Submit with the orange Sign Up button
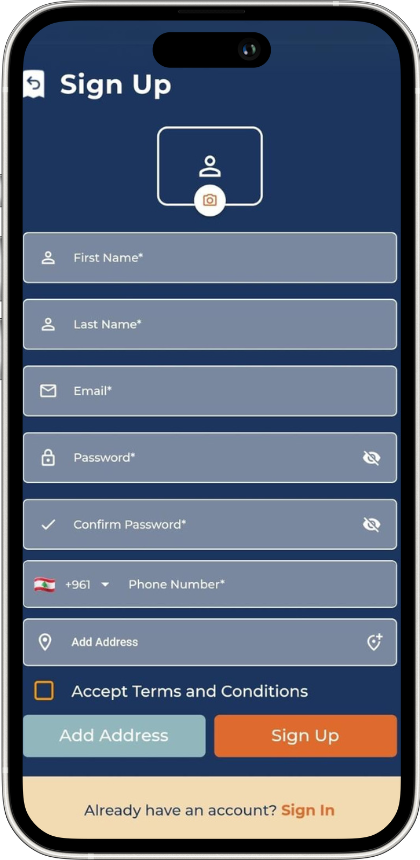420x860 pixels. [x=305, y=735]
